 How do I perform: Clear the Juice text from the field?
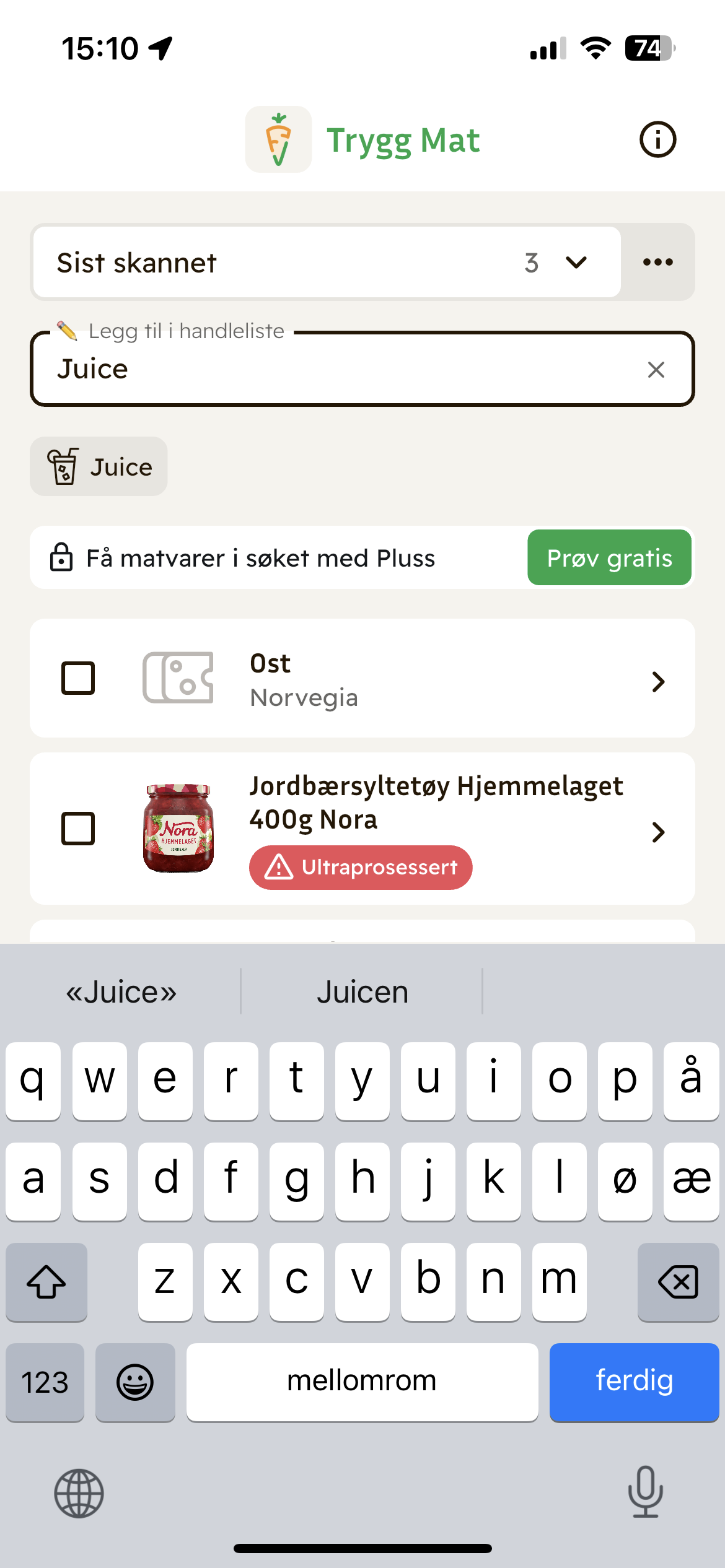point(656,370)
